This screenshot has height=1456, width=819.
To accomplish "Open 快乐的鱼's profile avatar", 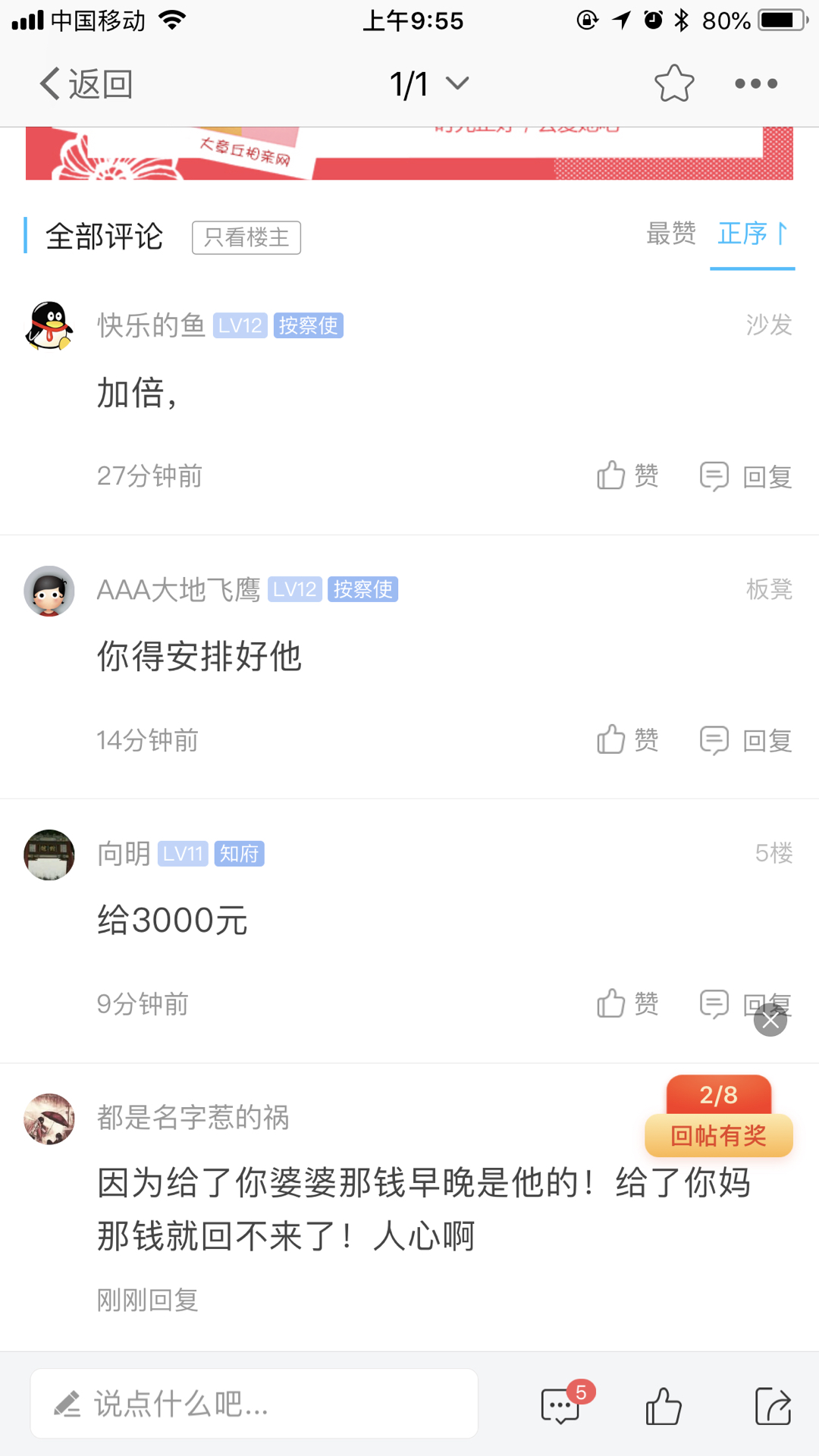I will coord(49,326).
